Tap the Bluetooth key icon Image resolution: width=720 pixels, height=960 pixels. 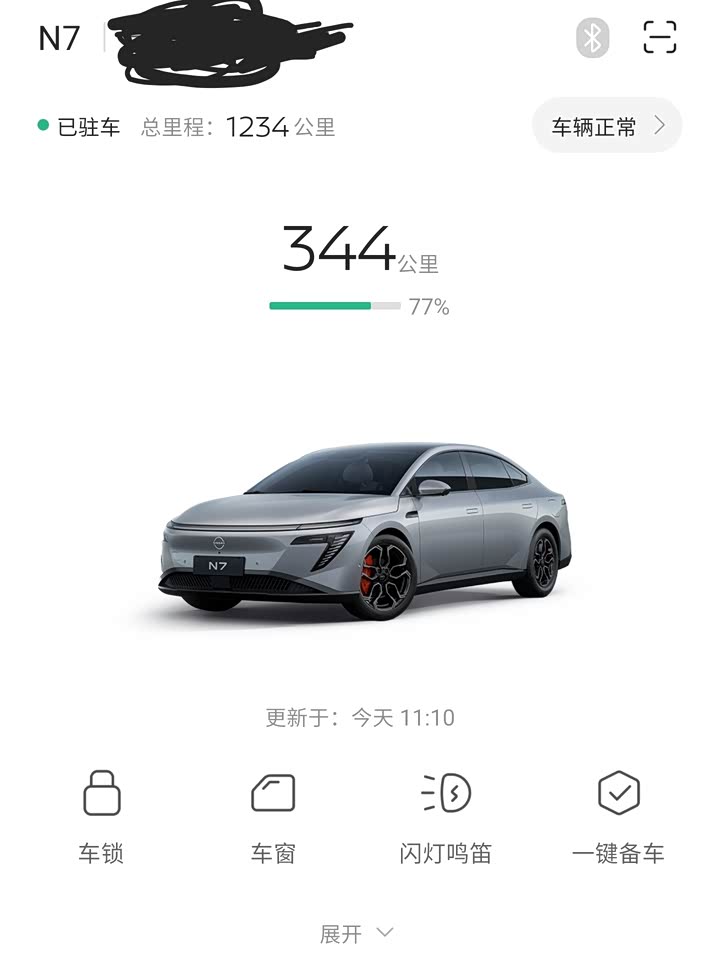click(x=592, y=38)
